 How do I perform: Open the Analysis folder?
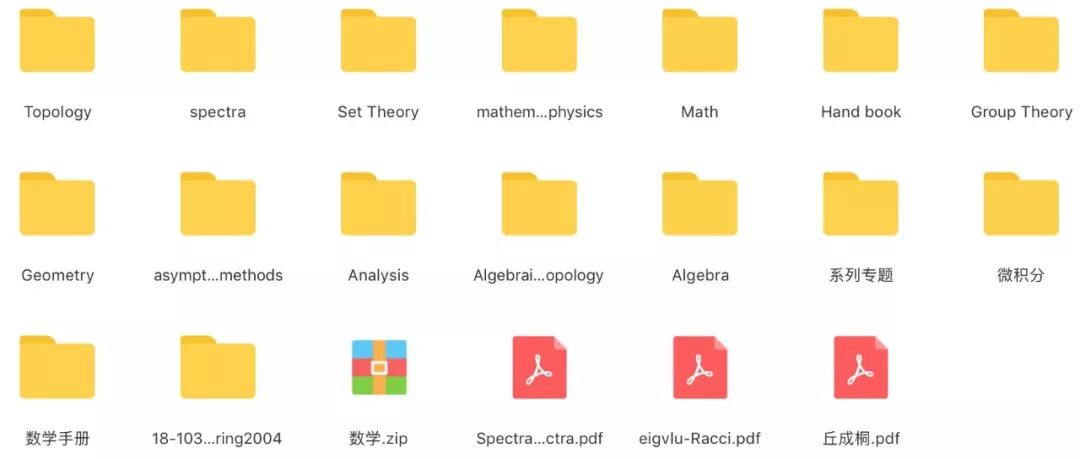[x=378, y=205]
